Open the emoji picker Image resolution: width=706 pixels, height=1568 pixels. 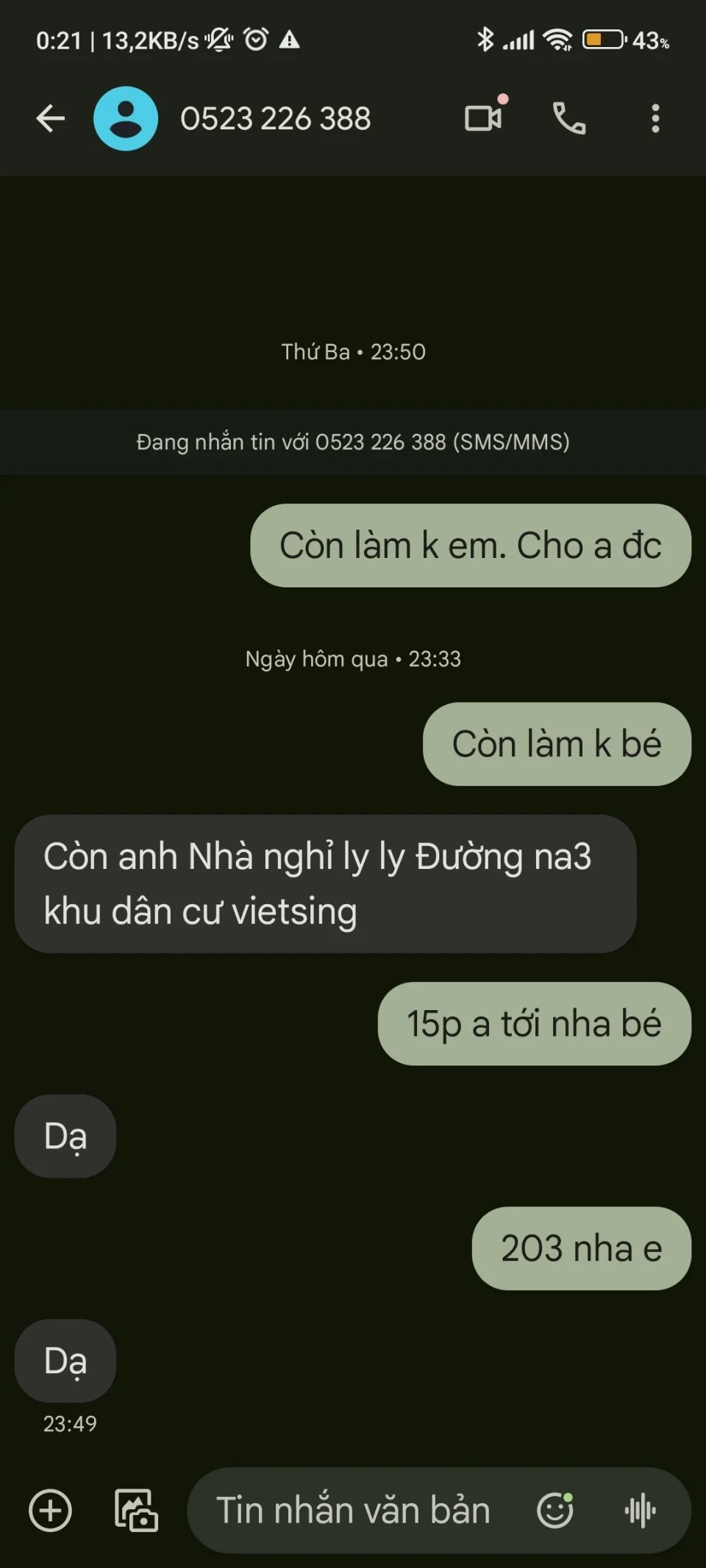[x=555, y=1511]
